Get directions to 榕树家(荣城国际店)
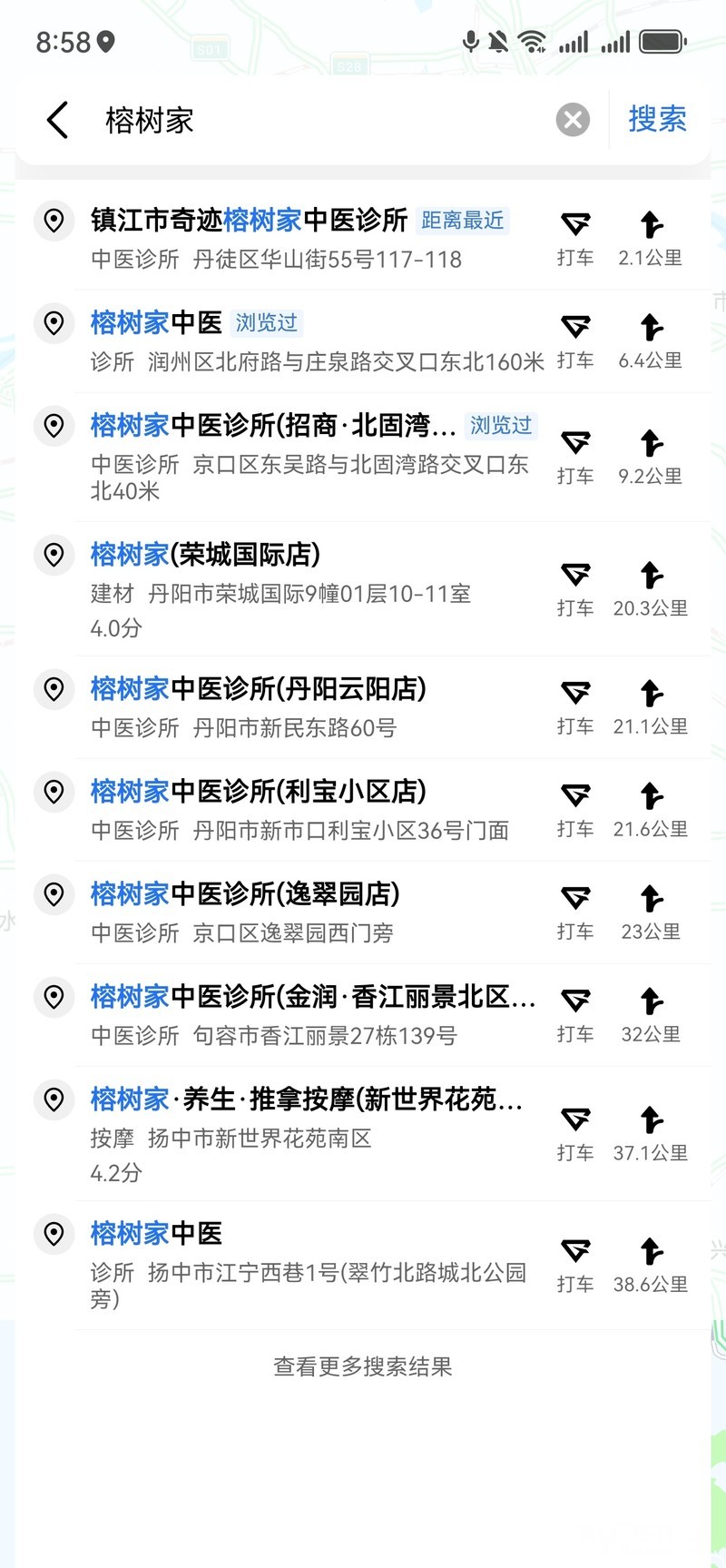The height and width of the screenshot is (1568, 726). (651, 588)
